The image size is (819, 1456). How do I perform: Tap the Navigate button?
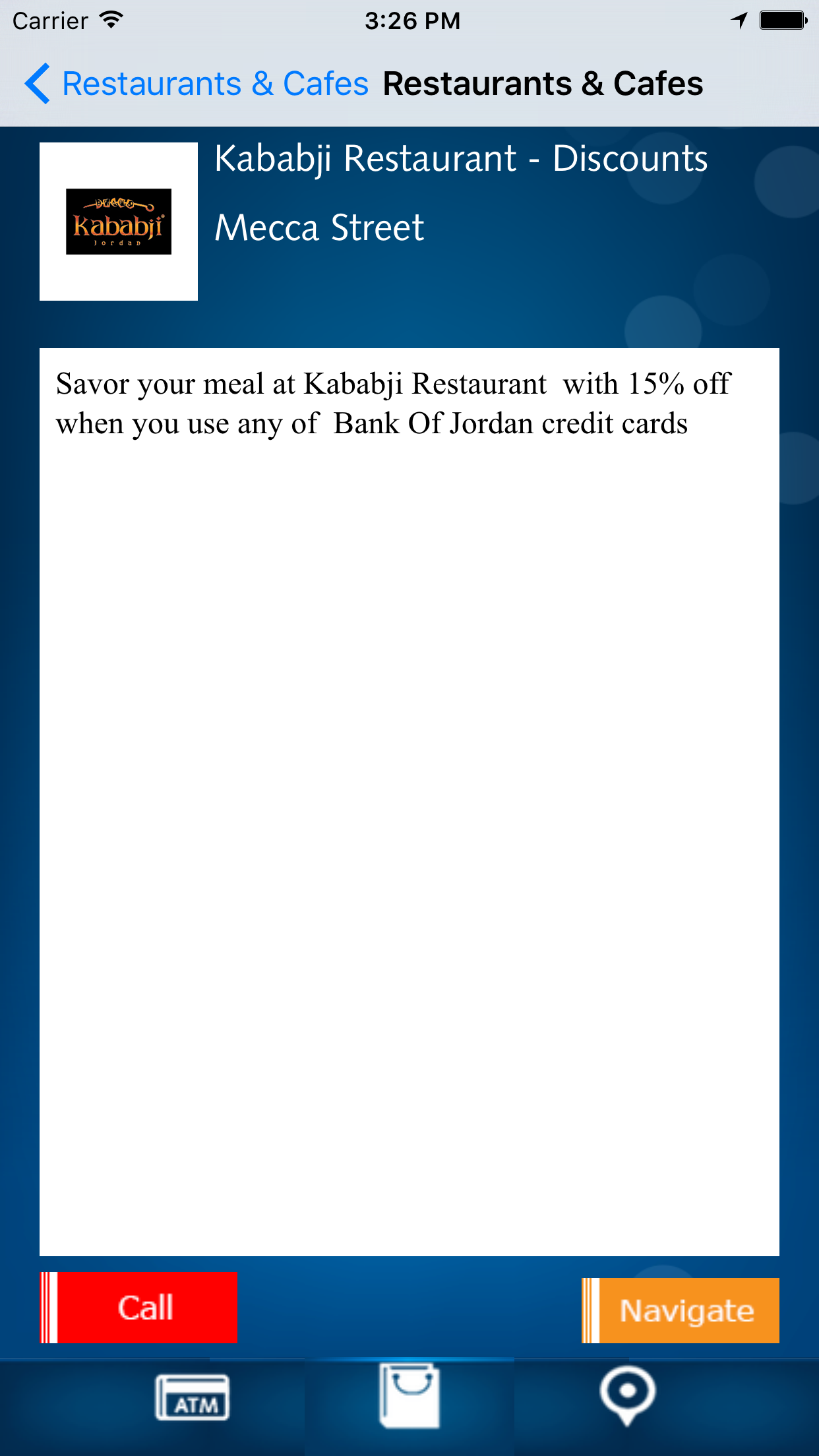coord(681,1310)
